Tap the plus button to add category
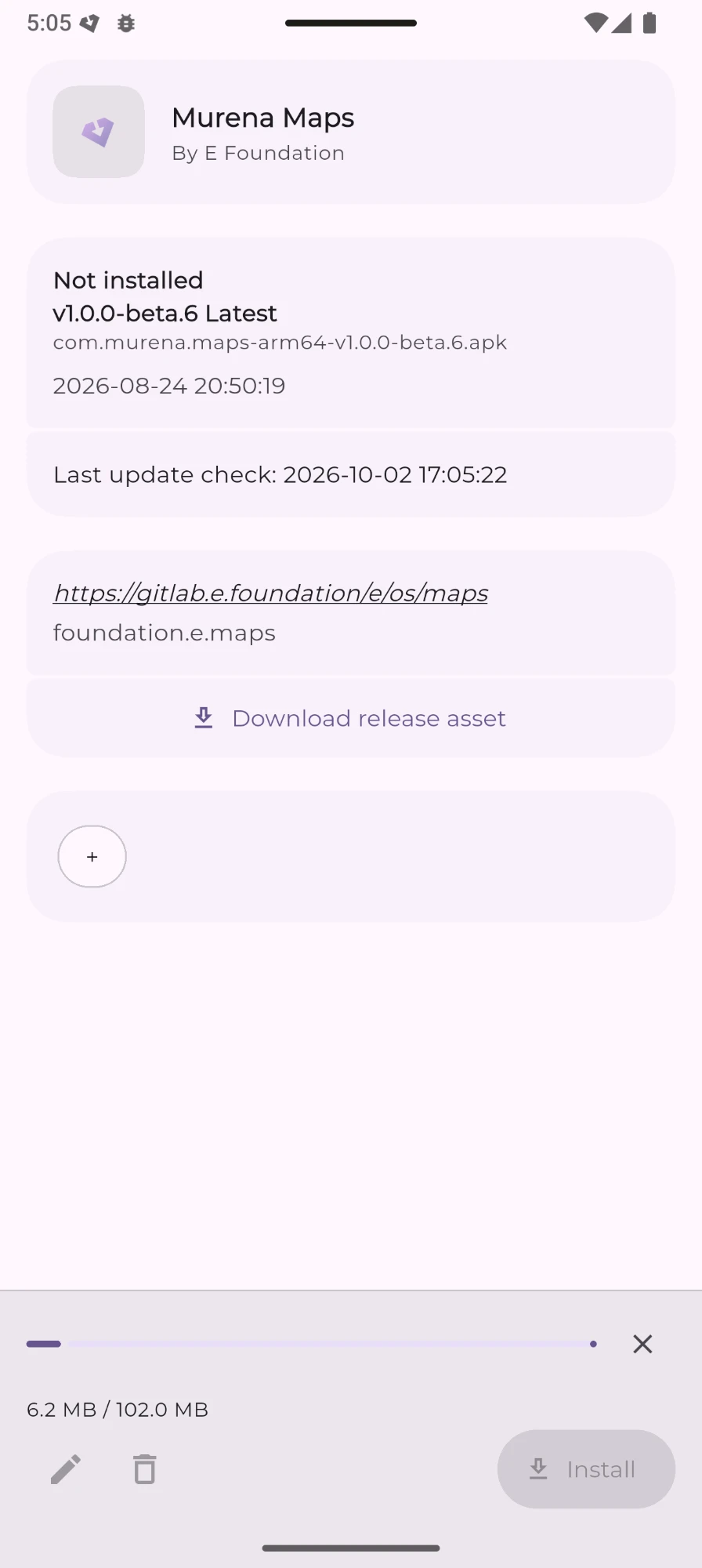 [92, 856]
